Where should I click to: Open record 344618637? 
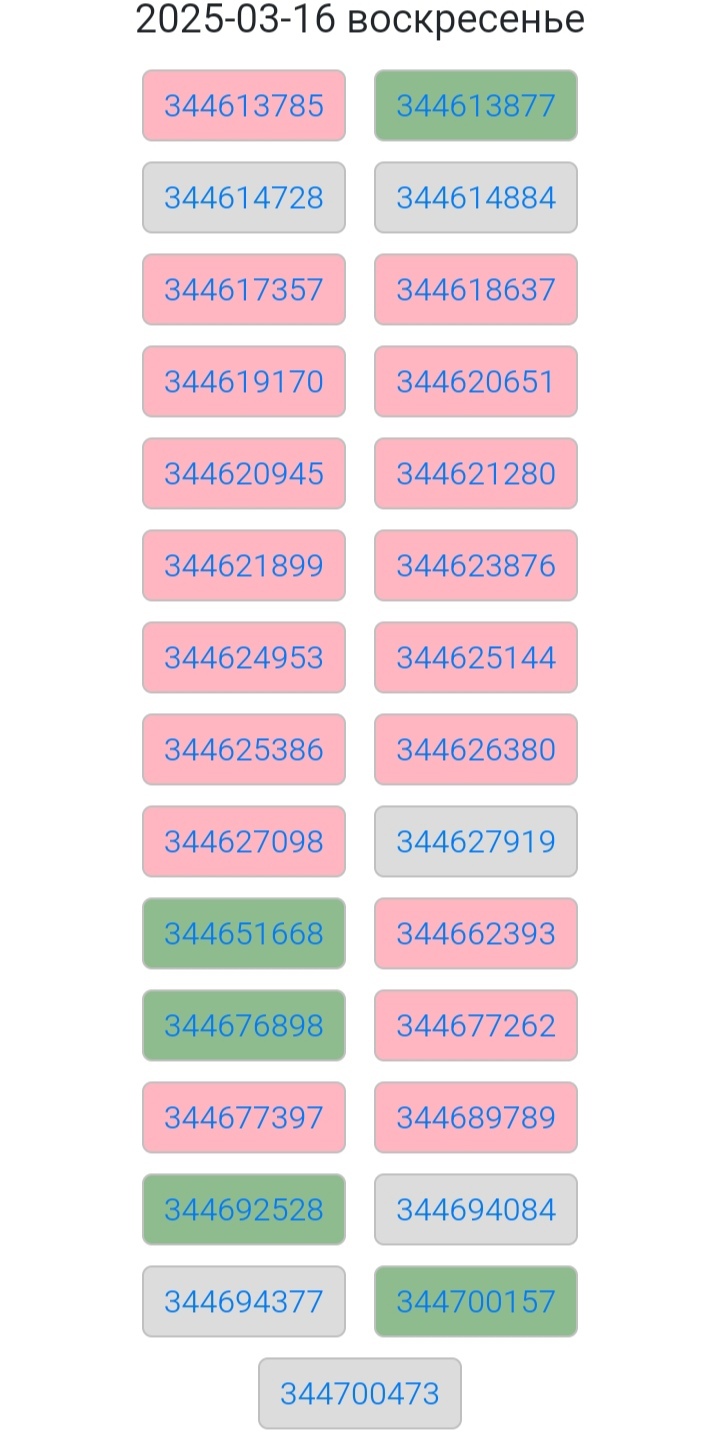click(x=476, y=289)
